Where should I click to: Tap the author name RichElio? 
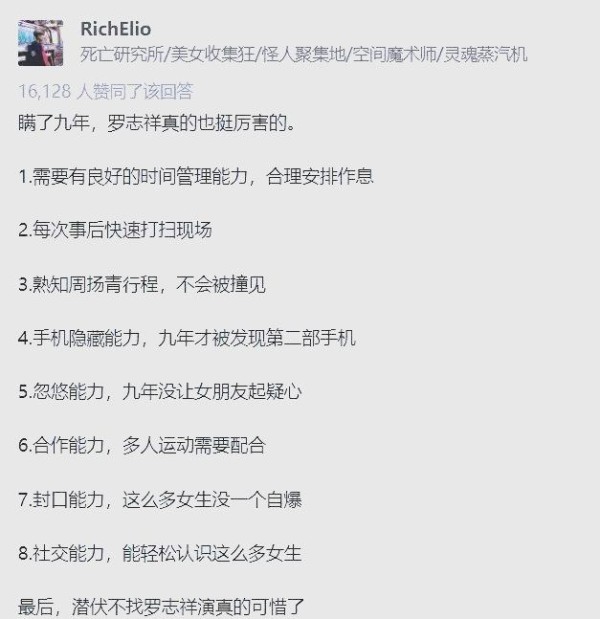coord(115,29)
